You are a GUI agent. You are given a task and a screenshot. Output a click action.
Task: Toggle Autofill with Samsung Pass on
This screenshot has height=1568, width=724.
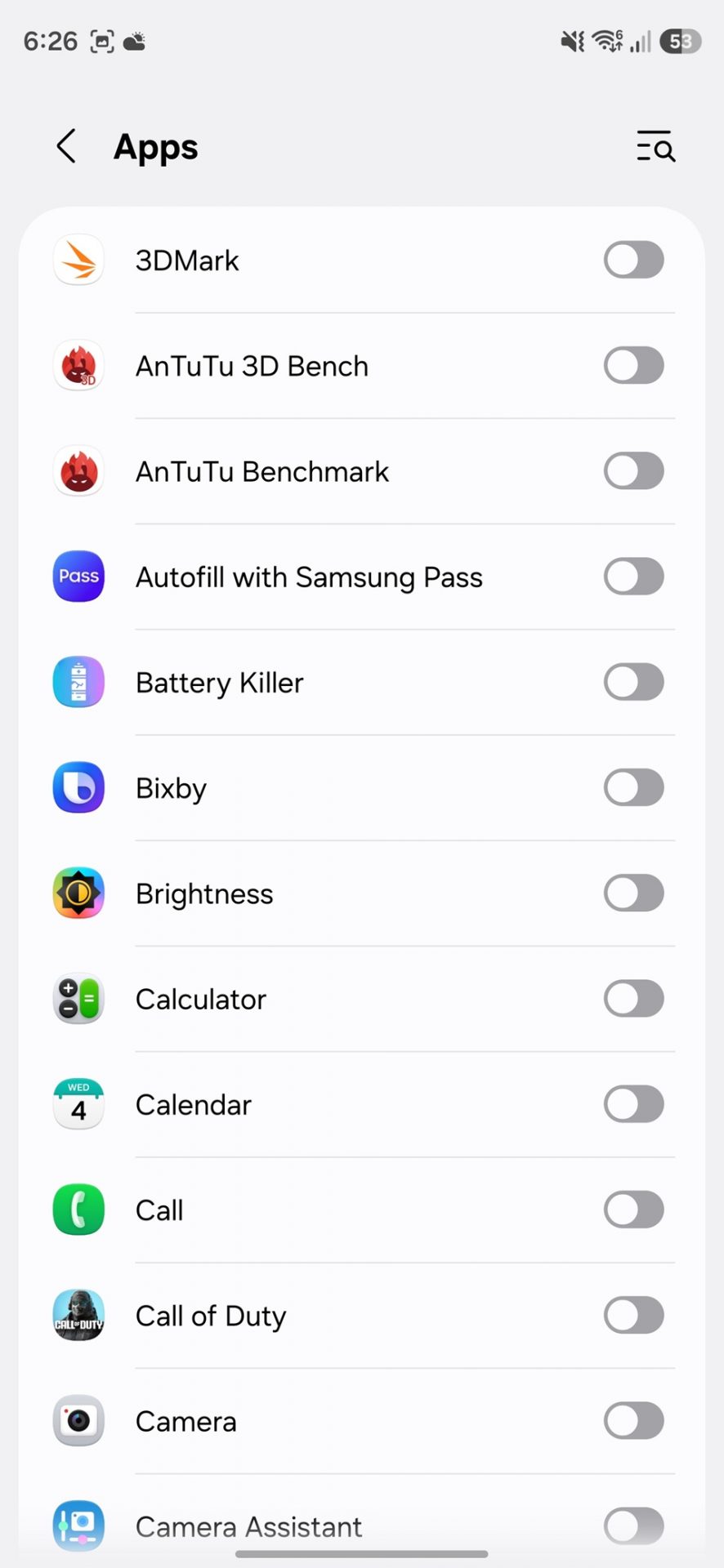[633, 577]
